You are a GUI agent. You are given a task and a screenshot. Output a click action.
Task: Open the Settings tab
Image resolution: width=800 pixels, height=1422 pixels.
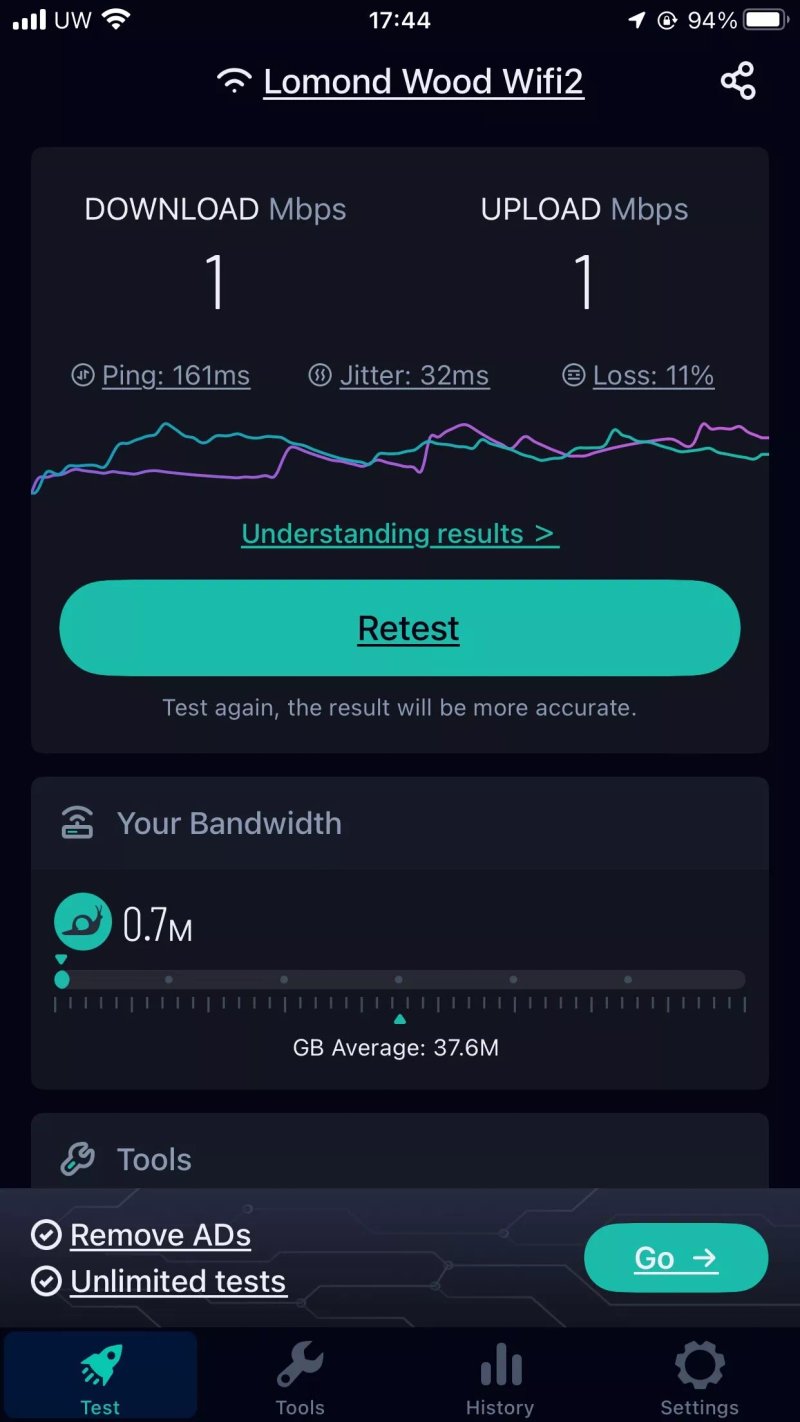click(x=700, y=1378)
